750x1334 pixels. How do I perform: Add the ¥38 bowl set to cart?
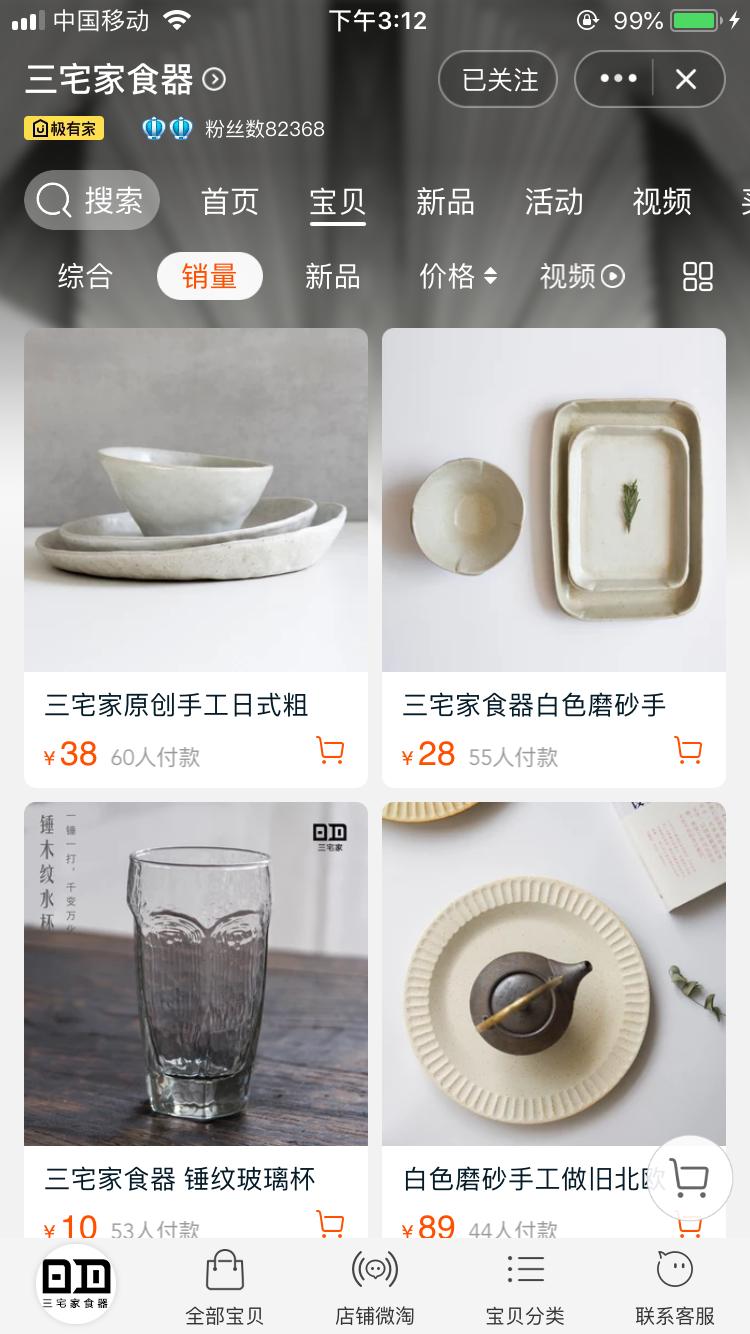tap(330, 750)
